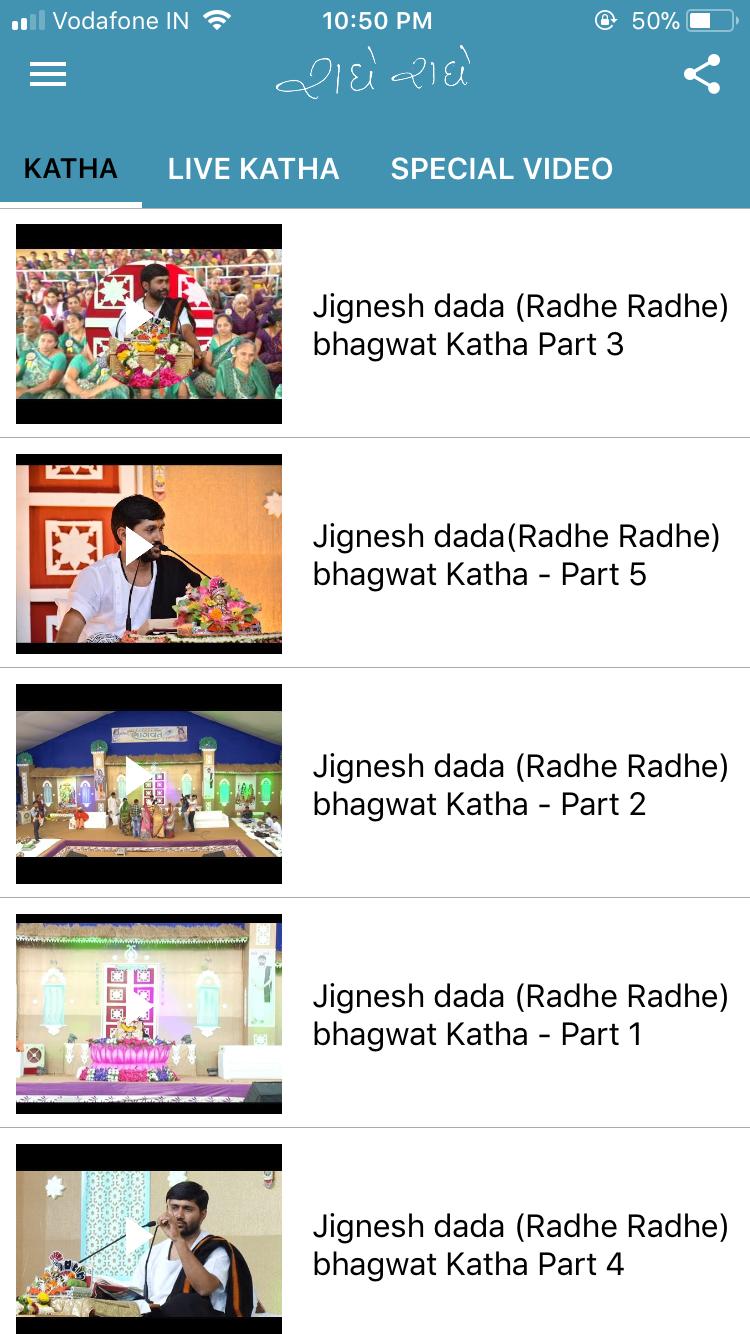Watch bhagwat Katha - Part 2 video
The width and height of the screenshot is (750, 1334).
[149, 783]
